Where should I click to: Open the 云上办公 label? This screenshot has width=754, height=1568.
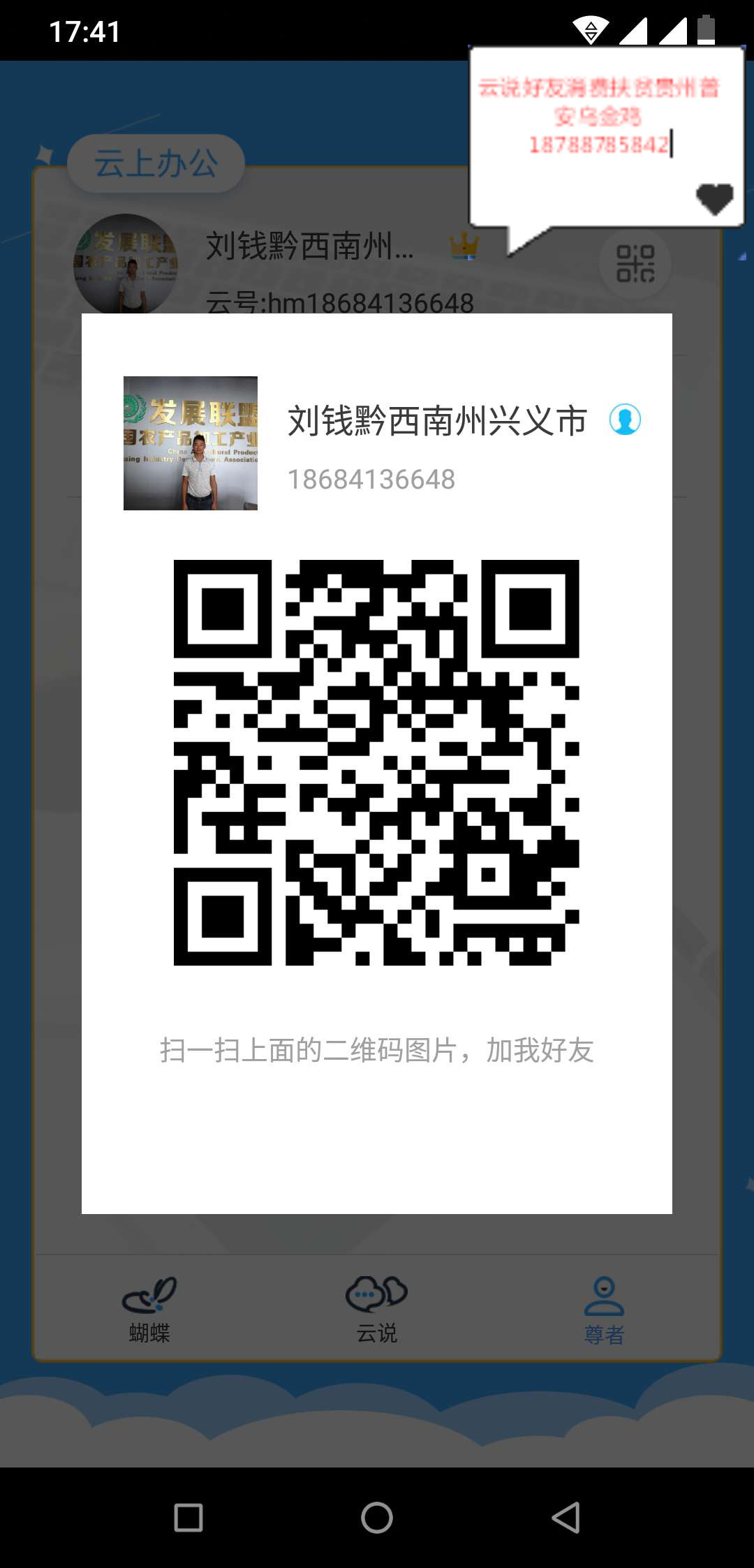(x=156, y=163)
